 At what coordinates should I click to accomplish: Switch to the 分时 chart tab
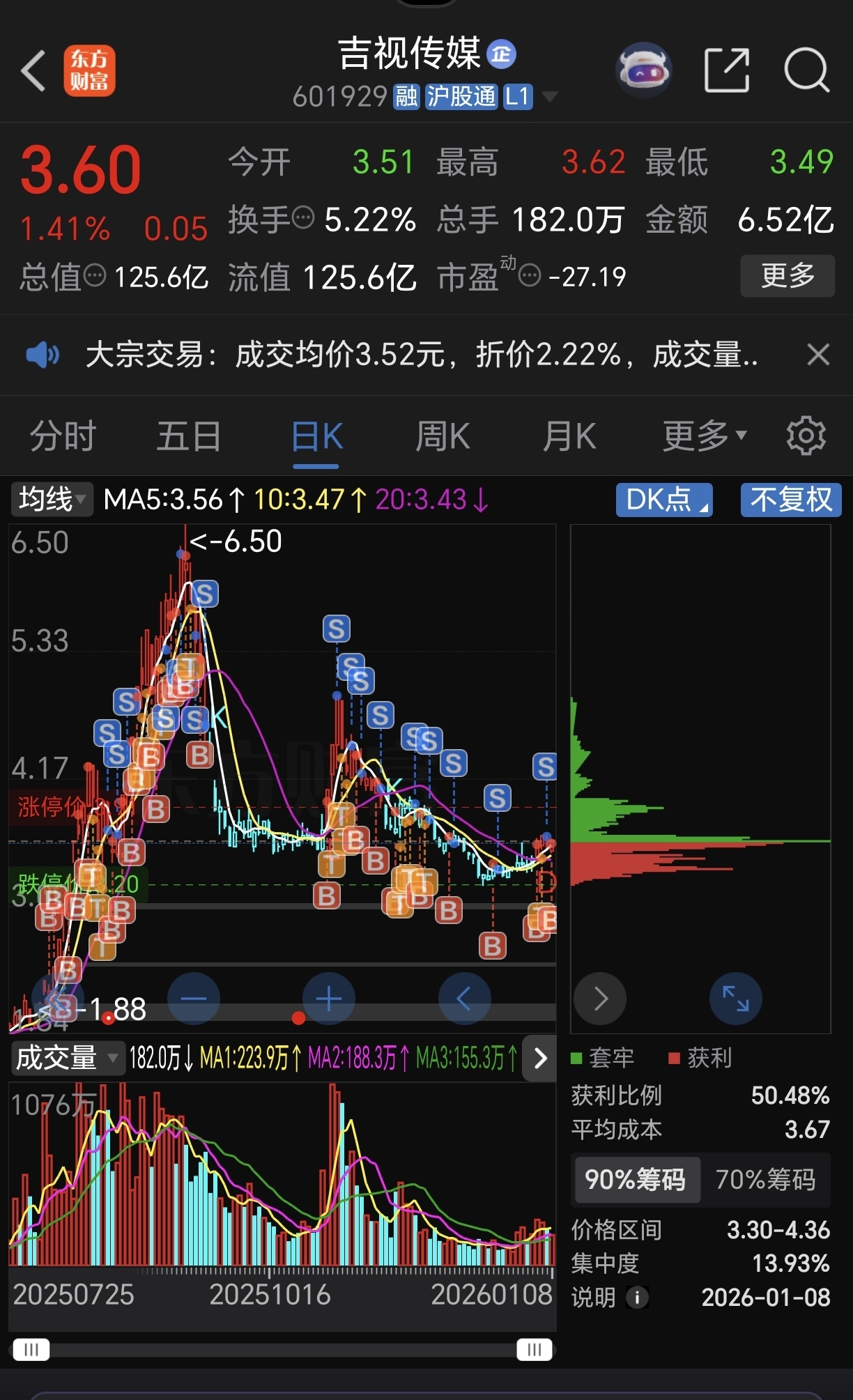63,437
